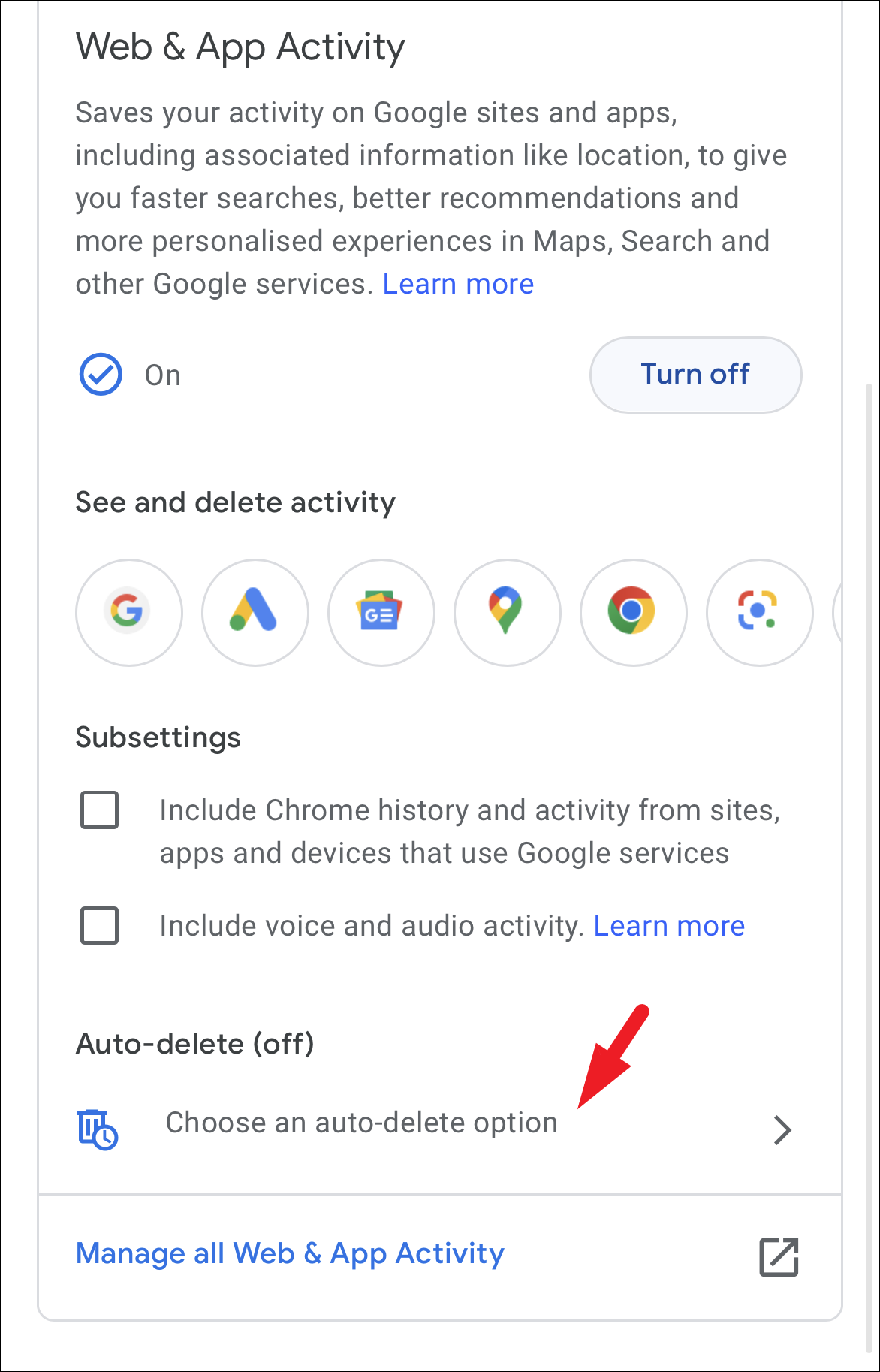Open Google News activity icon

pos(381,612)
